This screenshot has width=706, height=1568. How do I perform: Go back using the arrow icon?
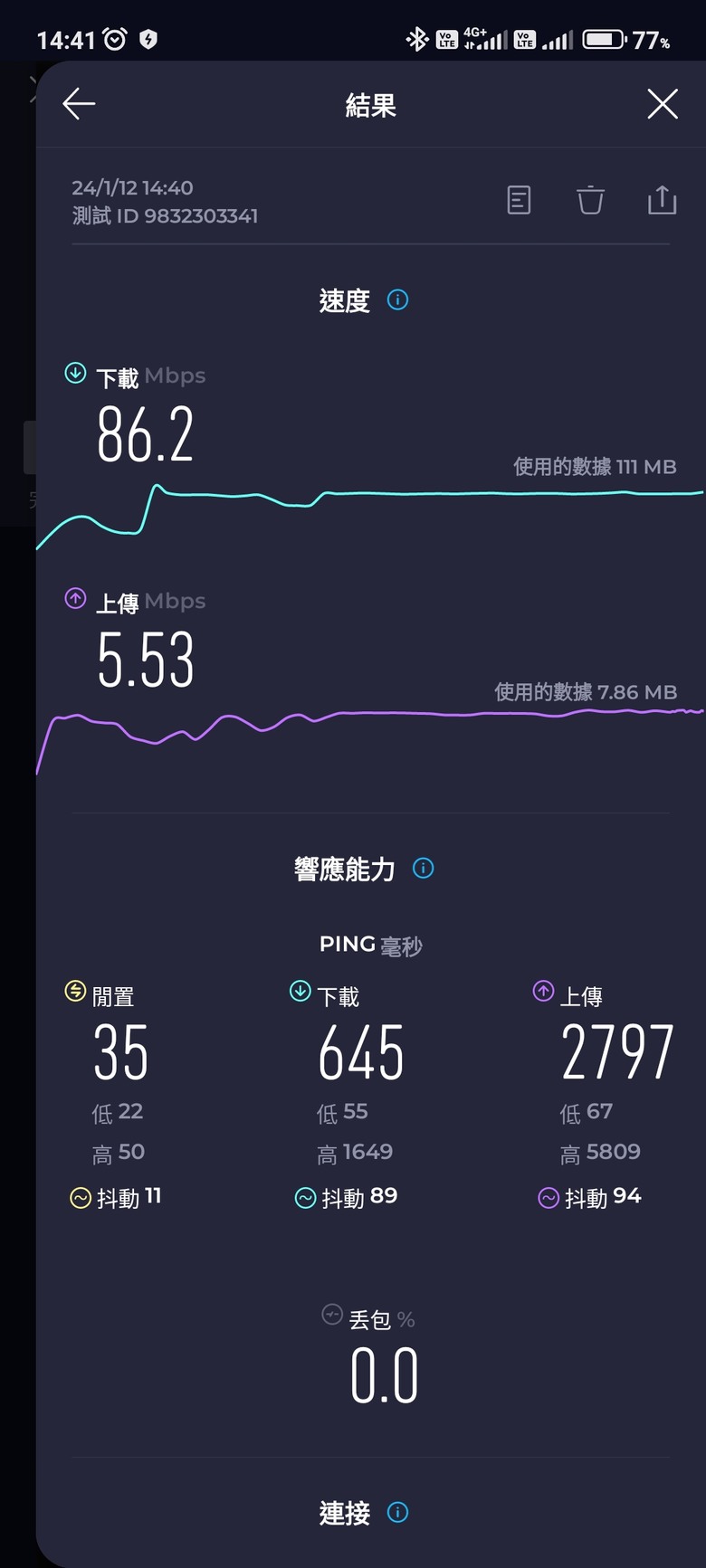(x=79, y=104)
